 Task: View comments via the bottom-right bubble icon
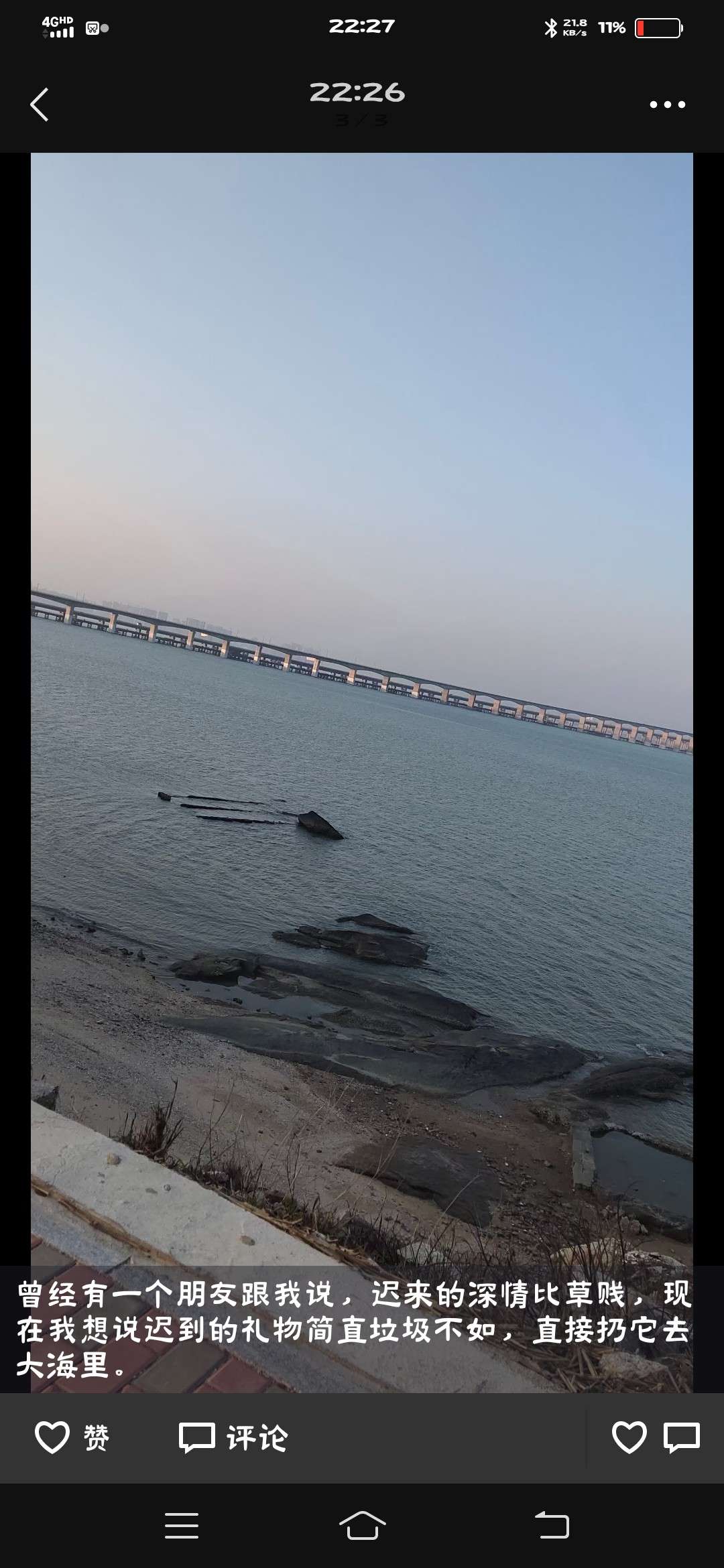tap(682, 1437)
